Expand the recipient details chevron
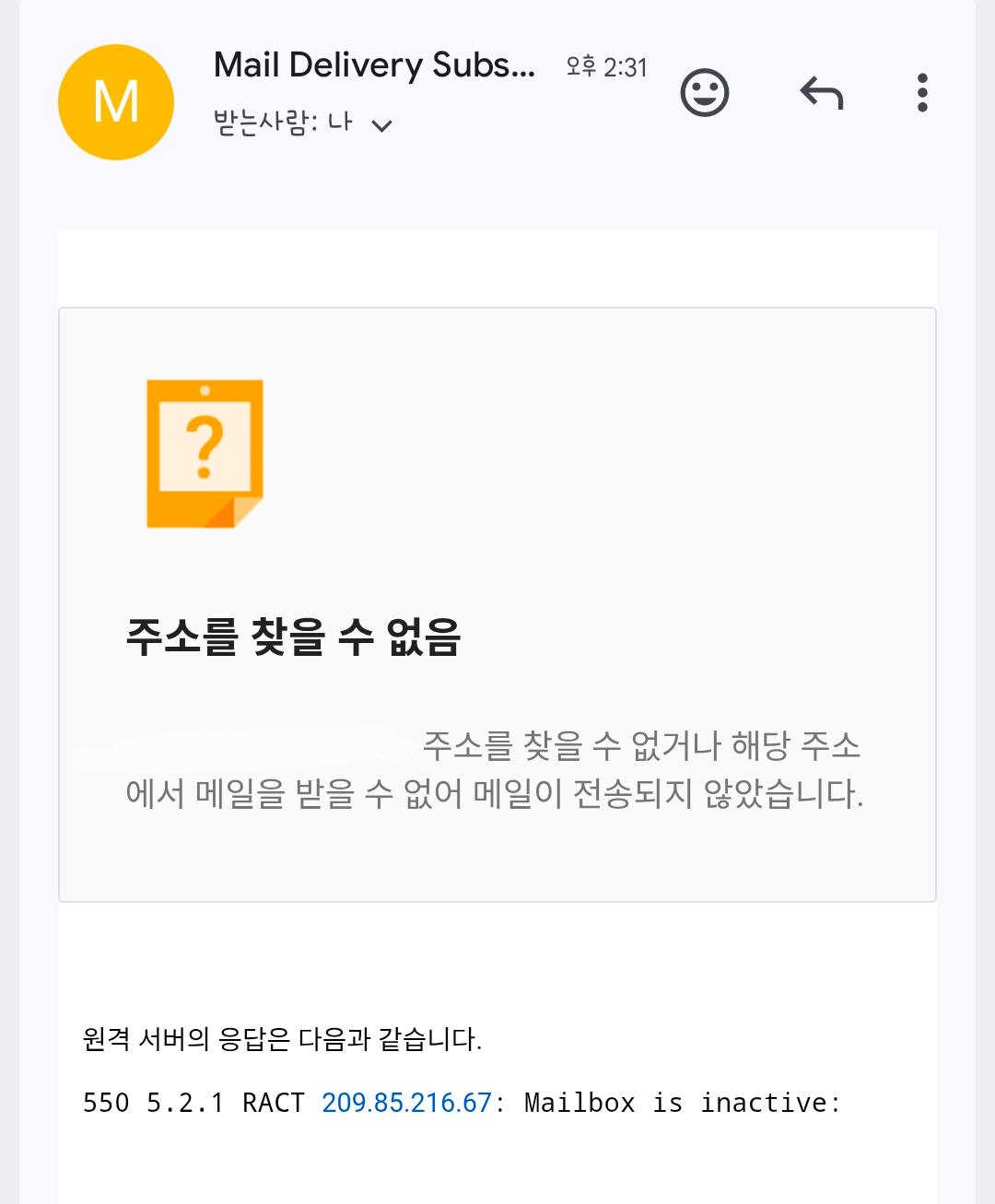The width and height of the screenshot is (995, 1204). tap(381, 125)
